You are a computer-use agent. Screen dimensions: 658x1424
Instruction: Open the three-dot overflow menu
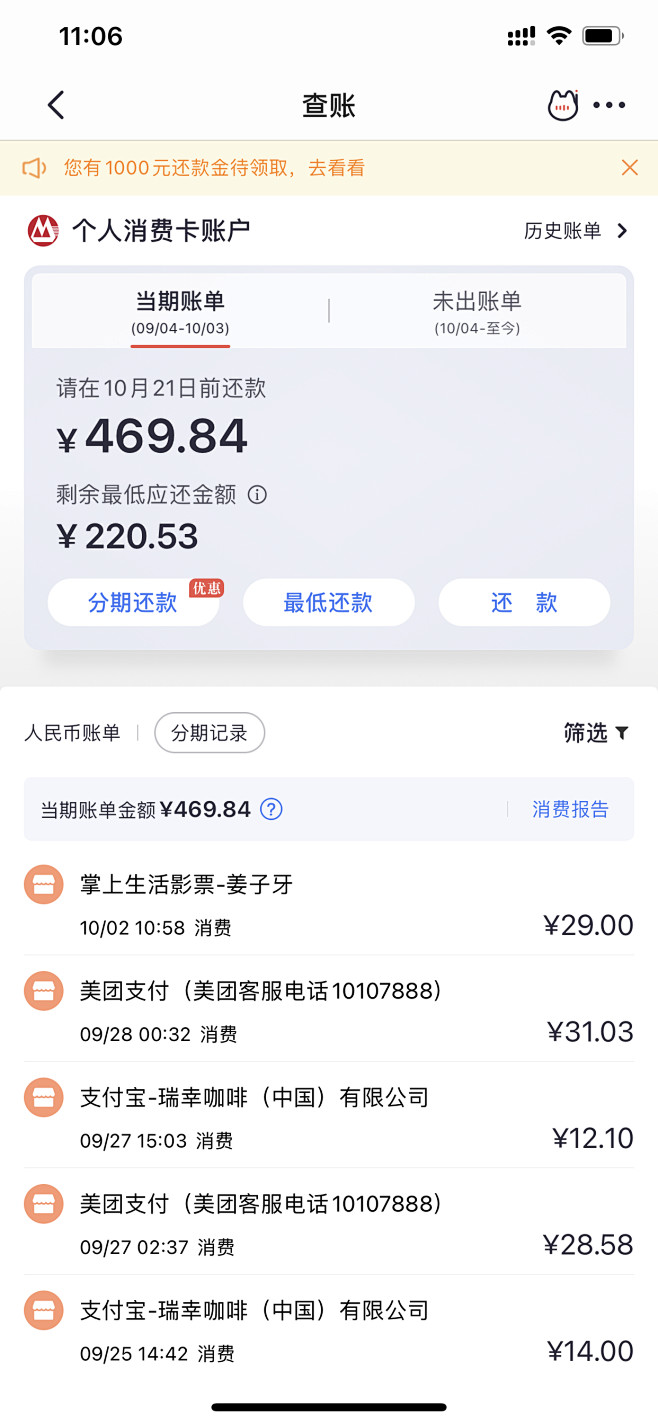click(609, 105)
